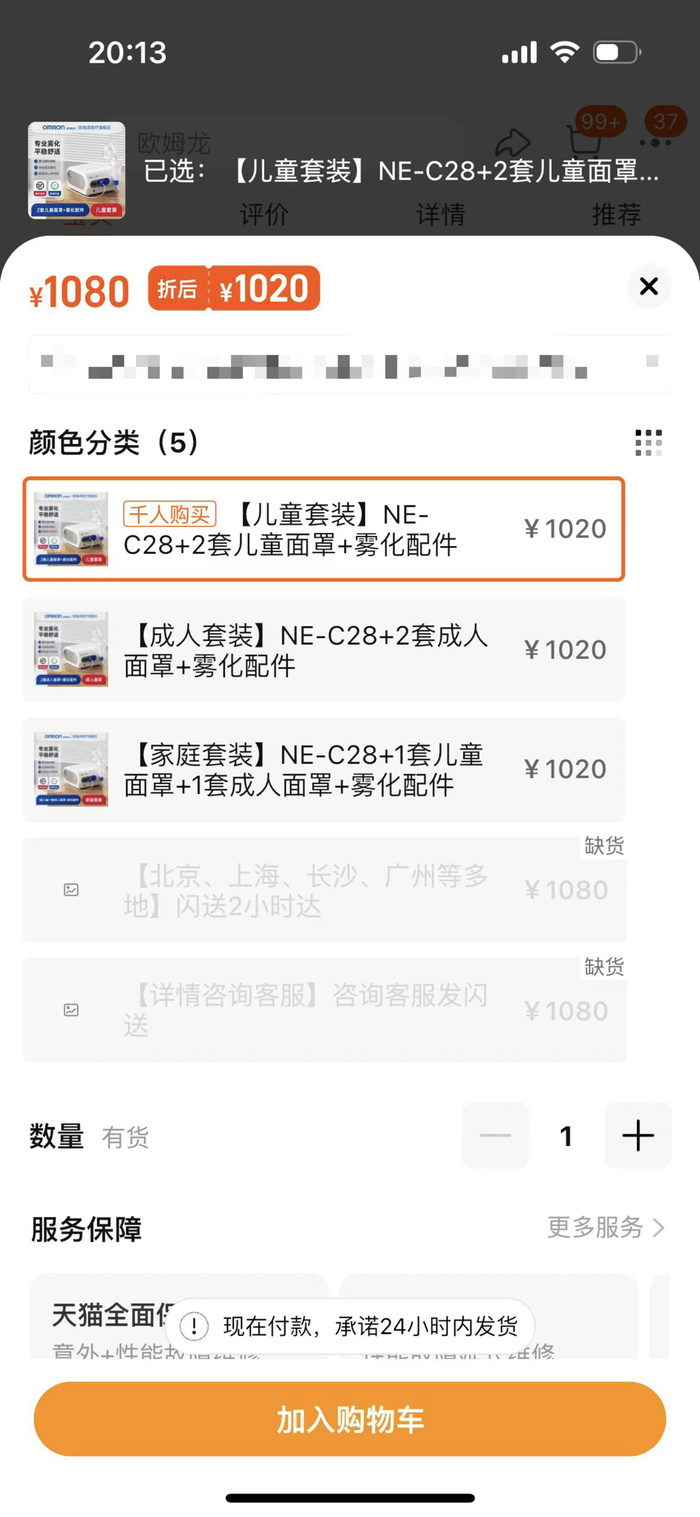The image size is (700, 1517).
Task: Increase quantity with the plus button
Action: click(637, 1136)
